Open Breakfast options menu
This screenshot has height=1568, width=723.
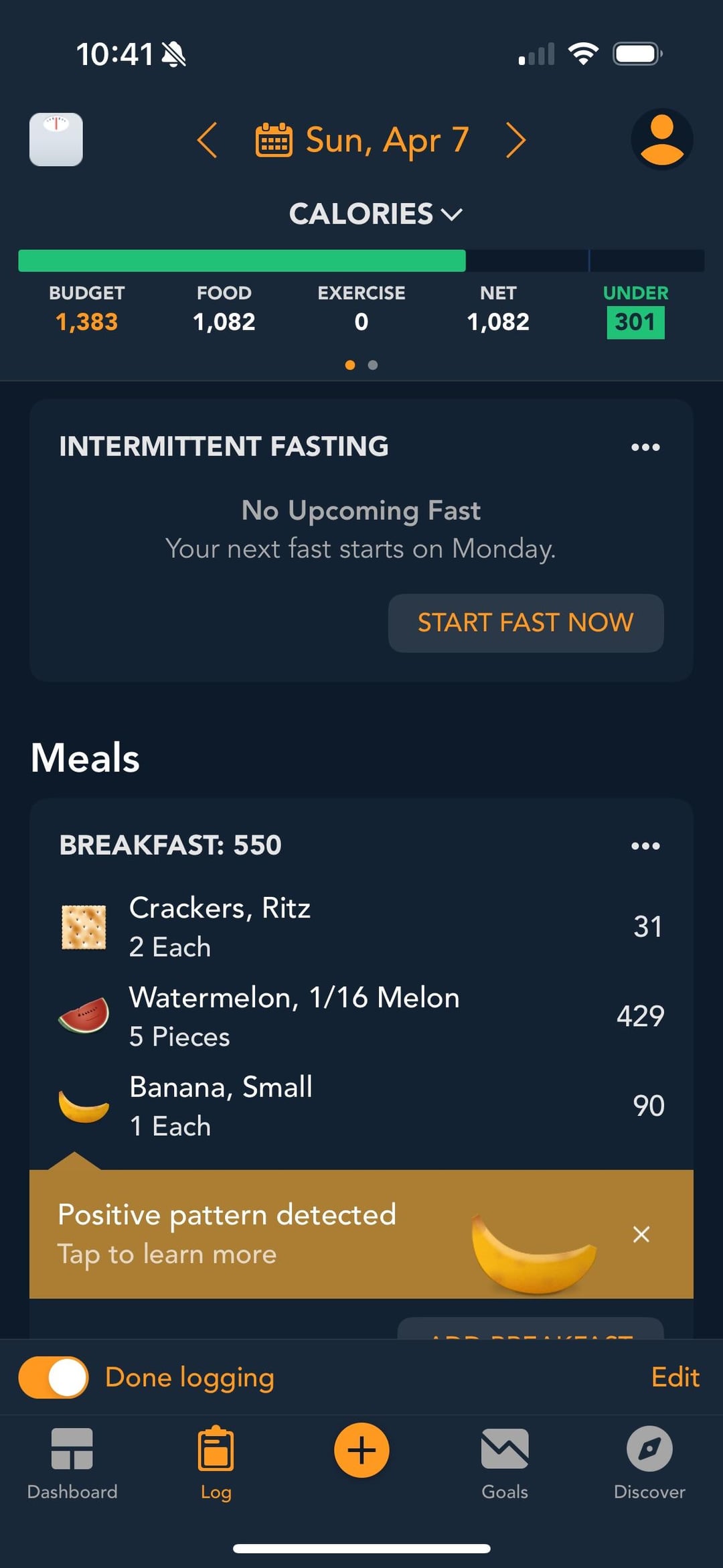pos(645,846)
